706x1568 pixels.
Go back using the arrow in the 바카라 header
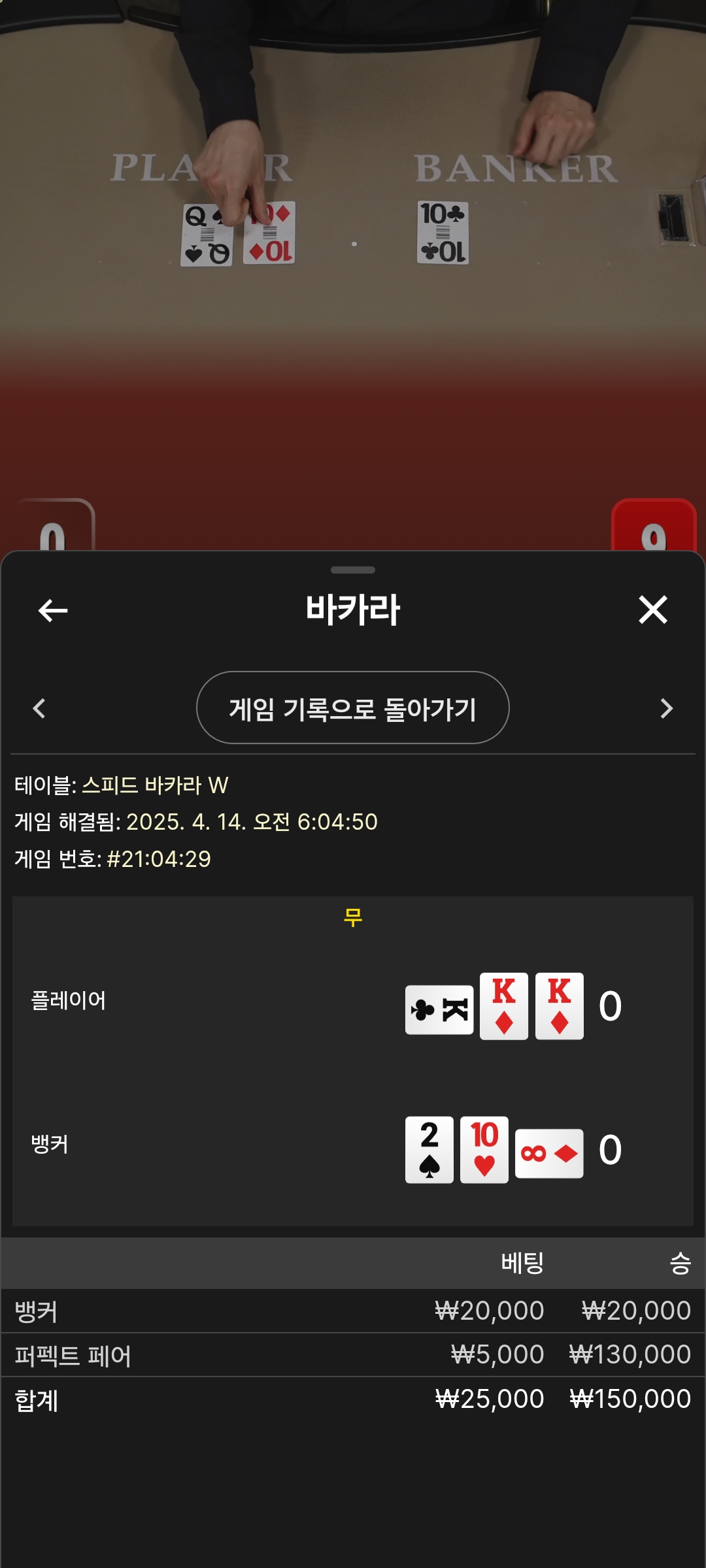pyautogui.click(x=53, y=610)
